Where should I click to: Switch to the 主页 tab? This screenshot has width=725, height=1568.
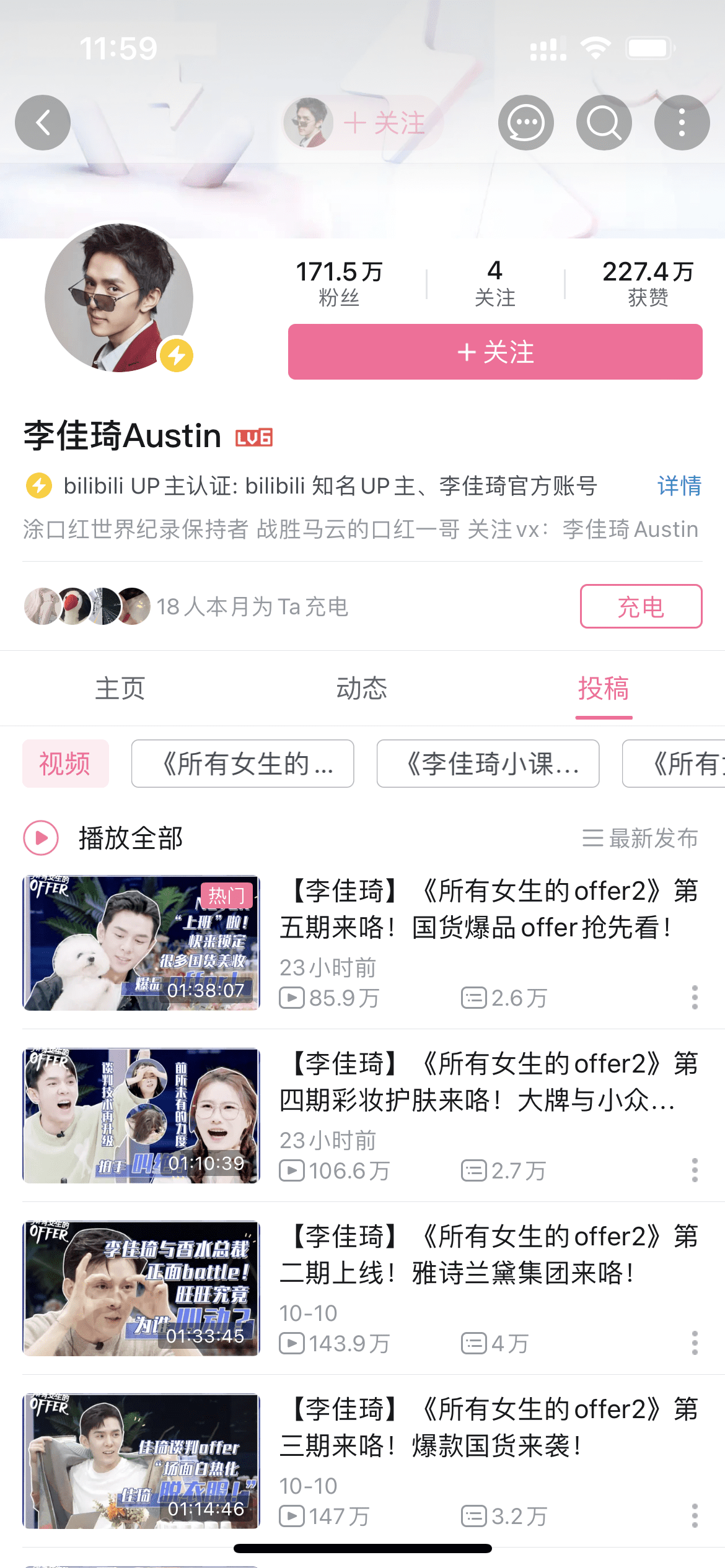click(x=120, y=688)
